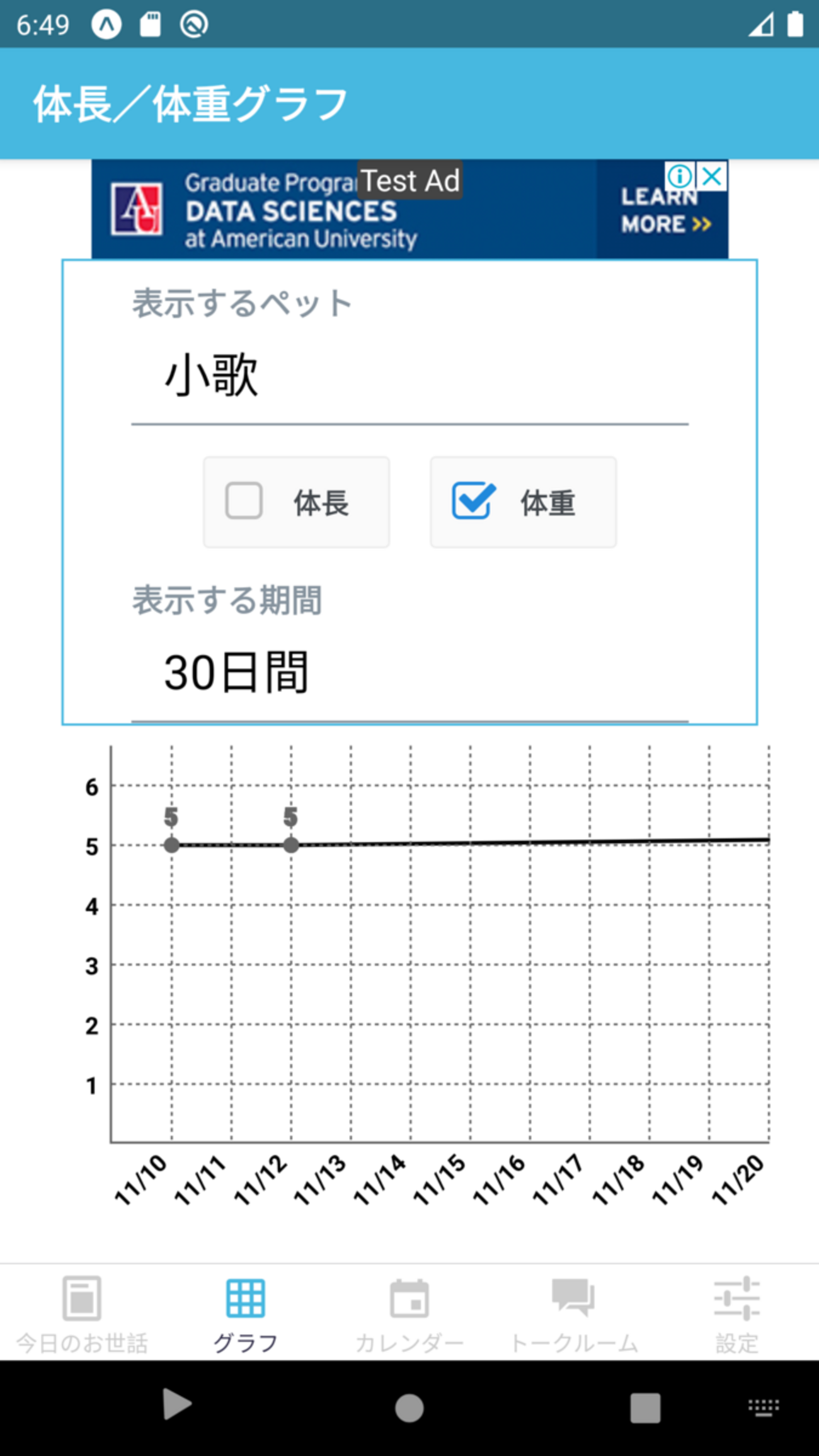This screenshot has width=819, height=1456.
Task: Select the グラフ tab
Action: (x=245, y=1314)
